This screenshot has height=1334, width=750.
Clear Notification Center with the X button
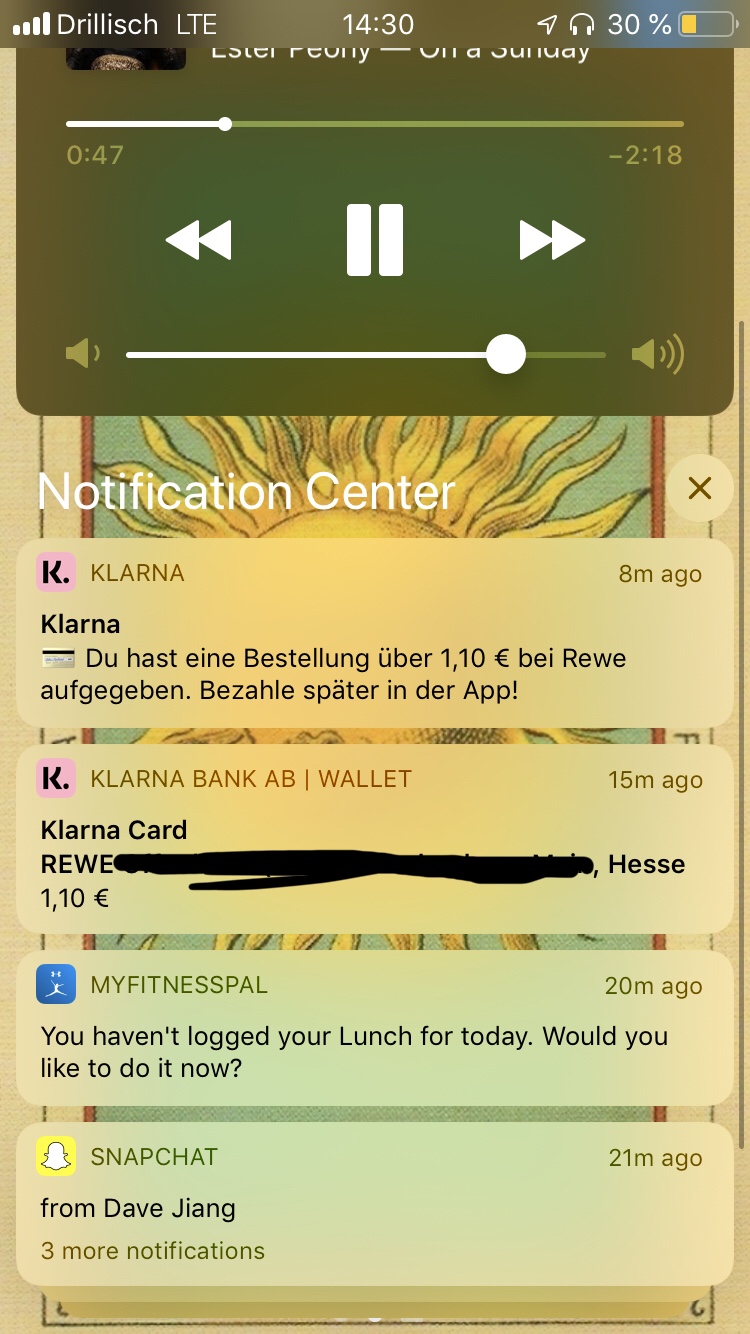click(699, 488)
